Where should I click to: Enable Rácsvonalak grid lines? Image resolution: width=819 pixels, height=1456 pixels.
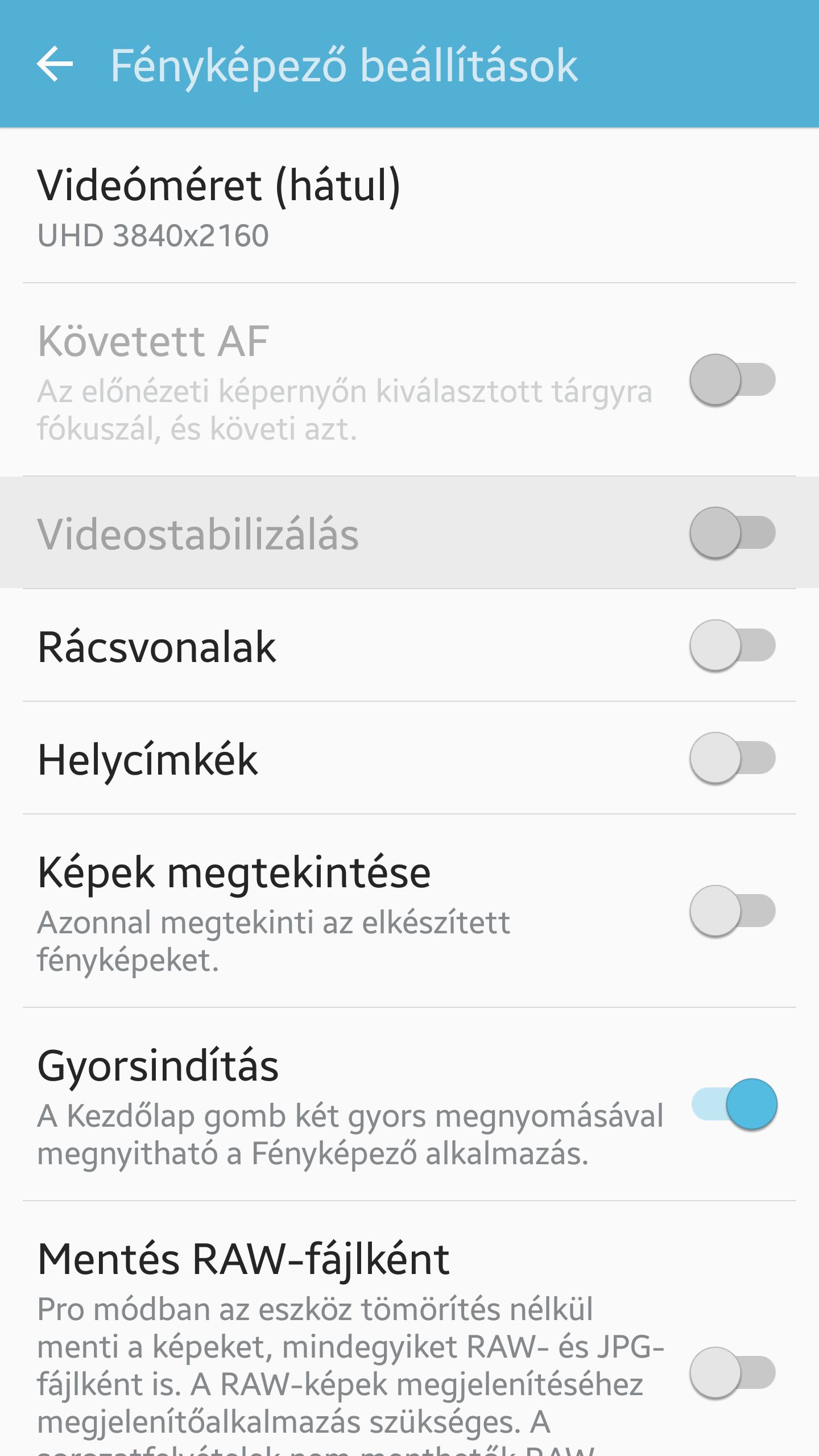(x=733, y=645)
